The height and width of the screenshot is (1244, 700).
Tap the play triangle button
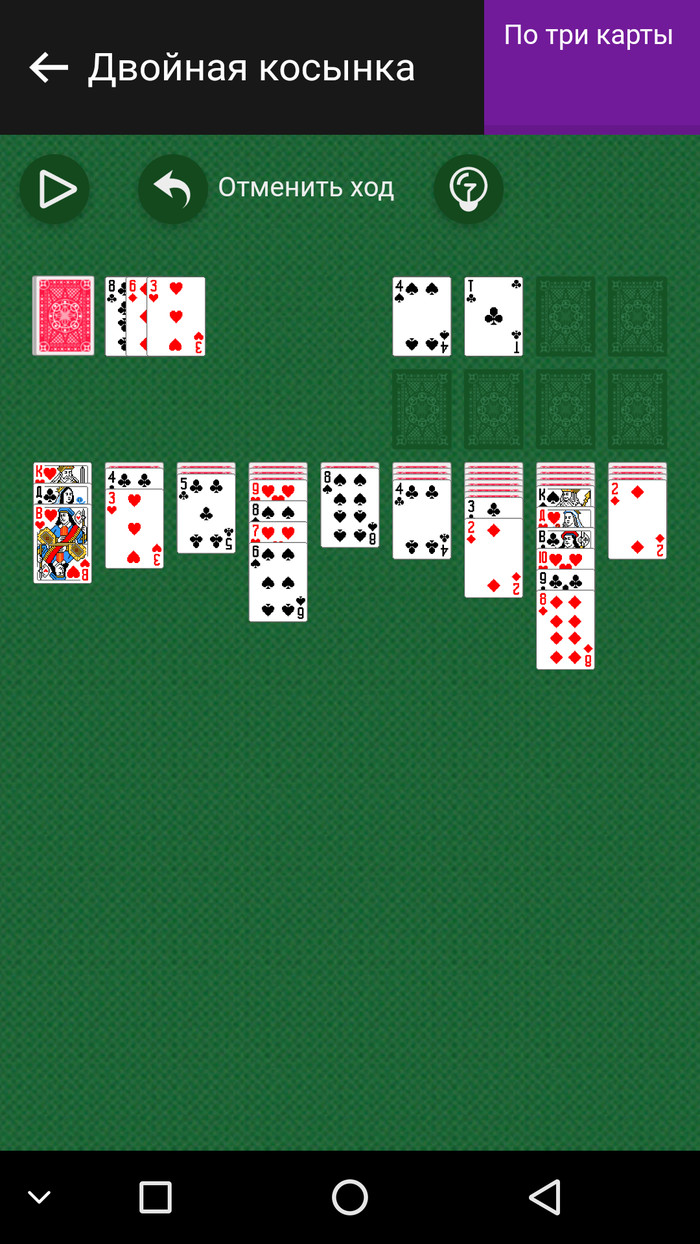point(55,189)
